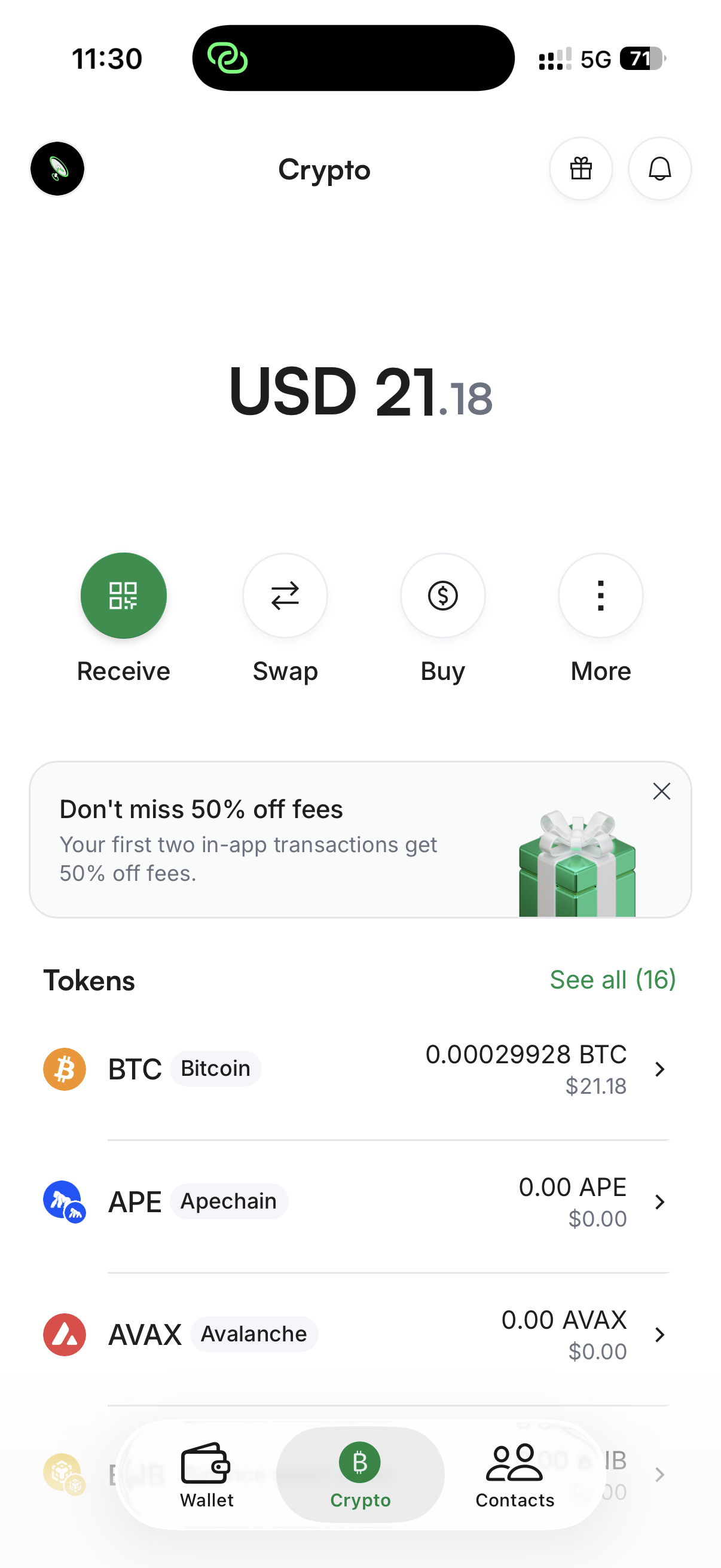Open the Buy option
The width and height of the screenshot is (721, 1568).
(442, 596)
